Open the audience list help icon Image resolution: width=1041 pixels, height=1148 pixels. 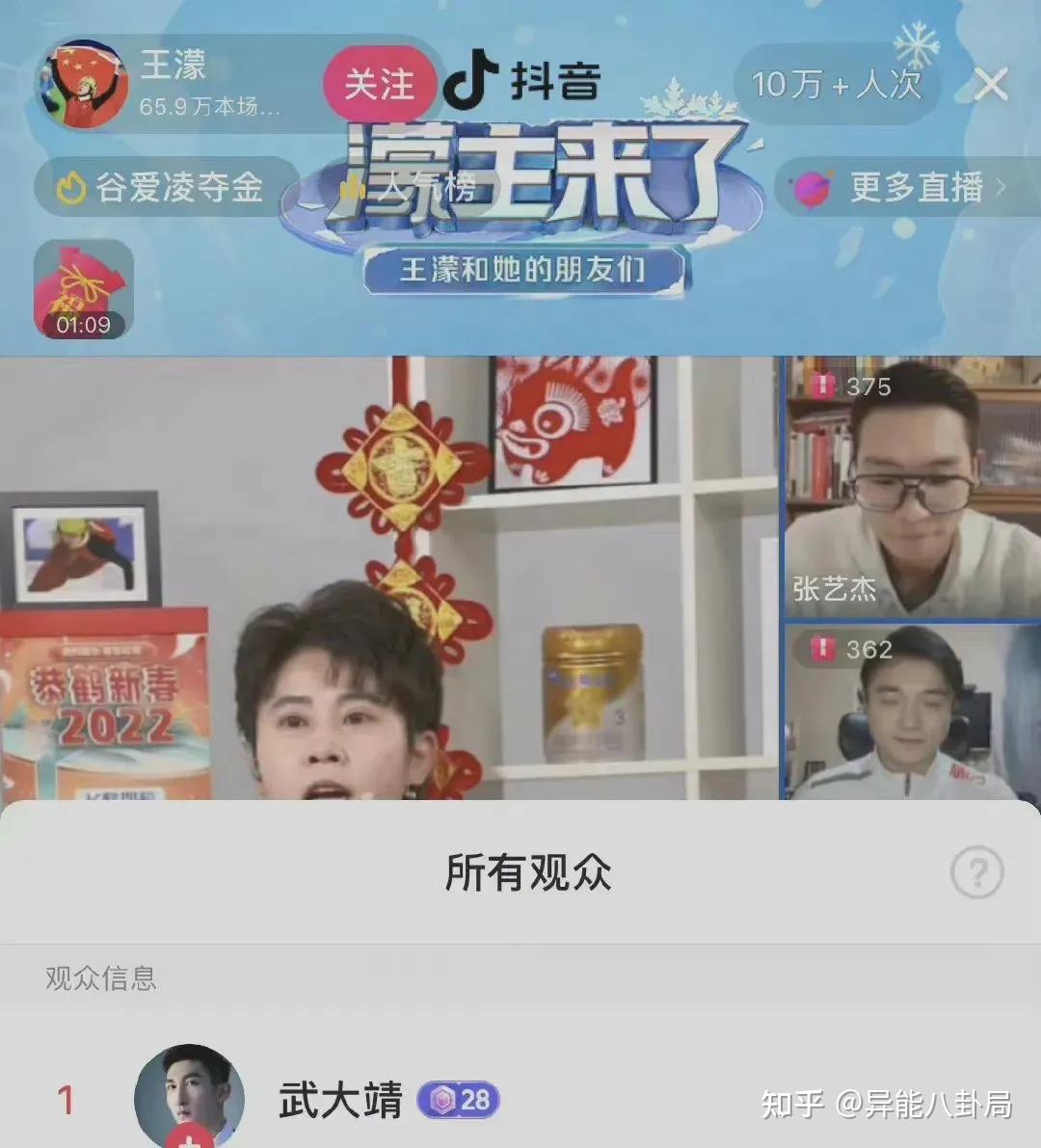(x=976, y=873)
